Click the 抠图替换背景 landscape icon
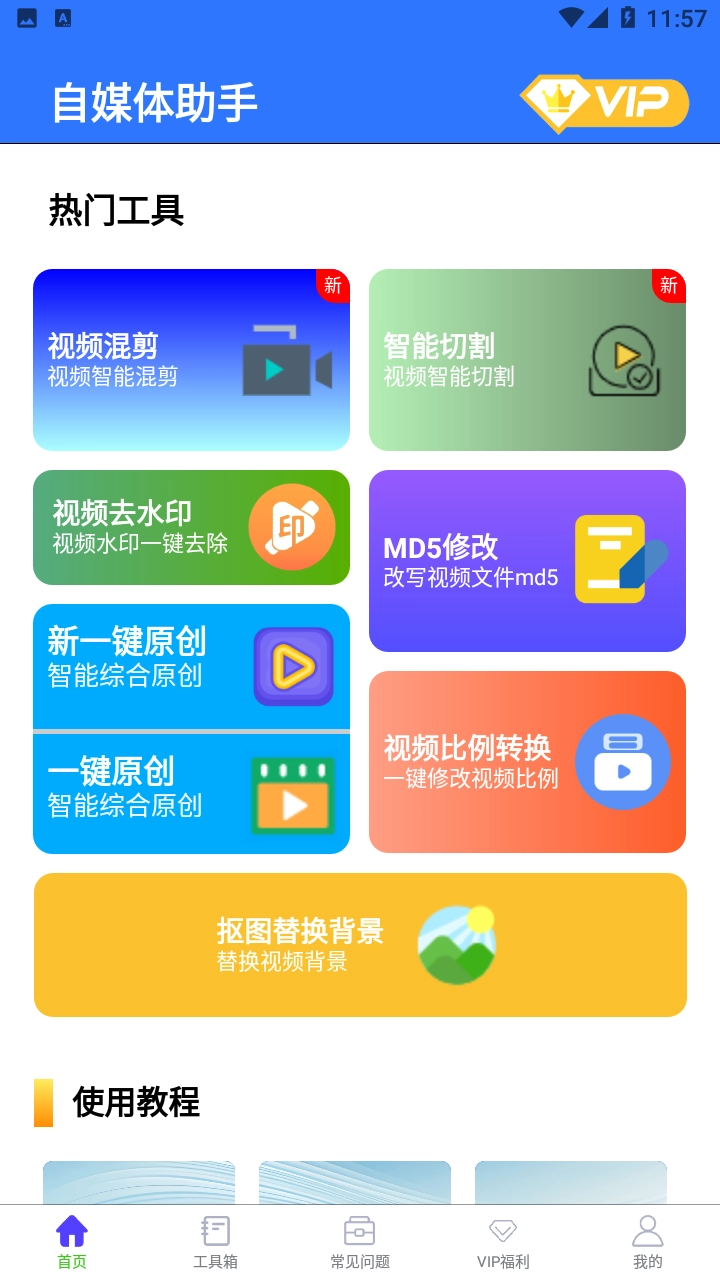 click(x=457, y=943)
